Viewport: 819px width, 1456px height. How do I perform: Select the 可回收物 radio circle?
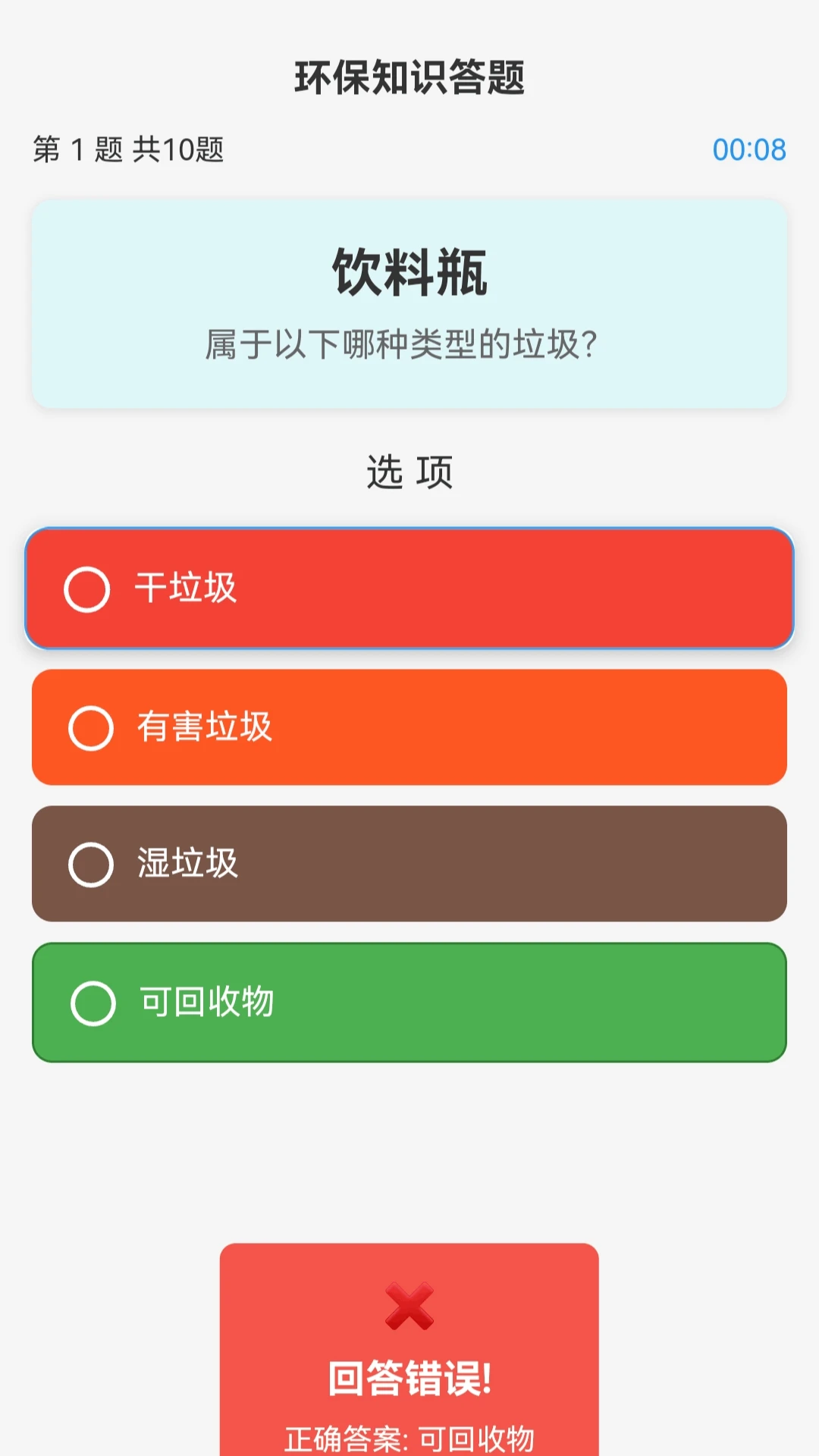pos(89,1002)
